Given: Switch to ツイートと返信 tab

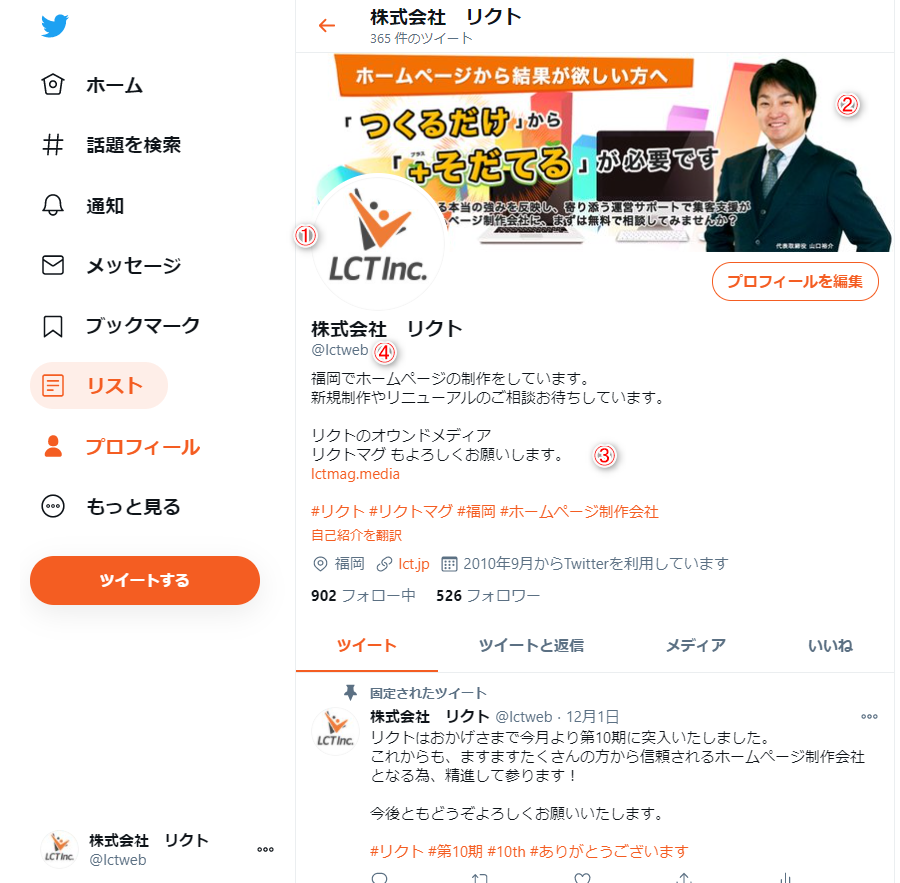Looking at the screenshot, I should click(x=531, y=645).
